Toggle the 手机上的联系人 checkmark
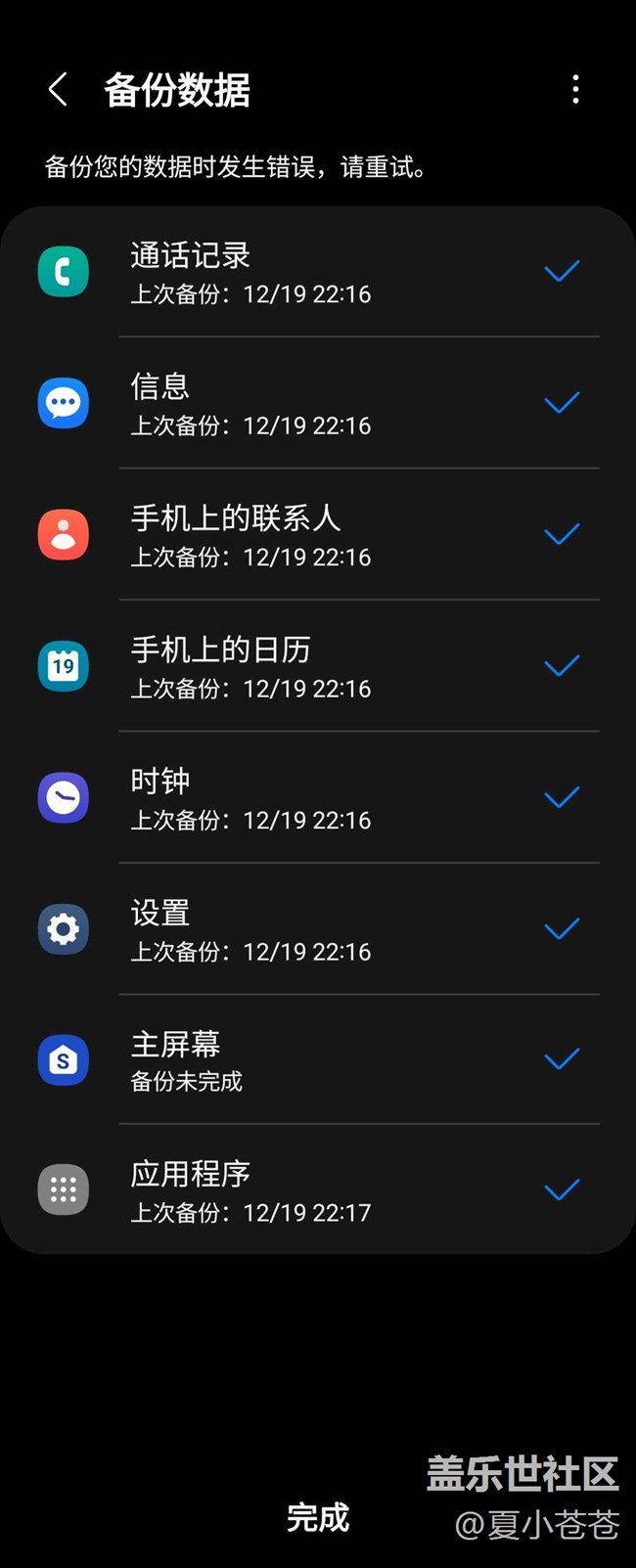Screen dimensions: 636x1568 (x=562, y=534)
